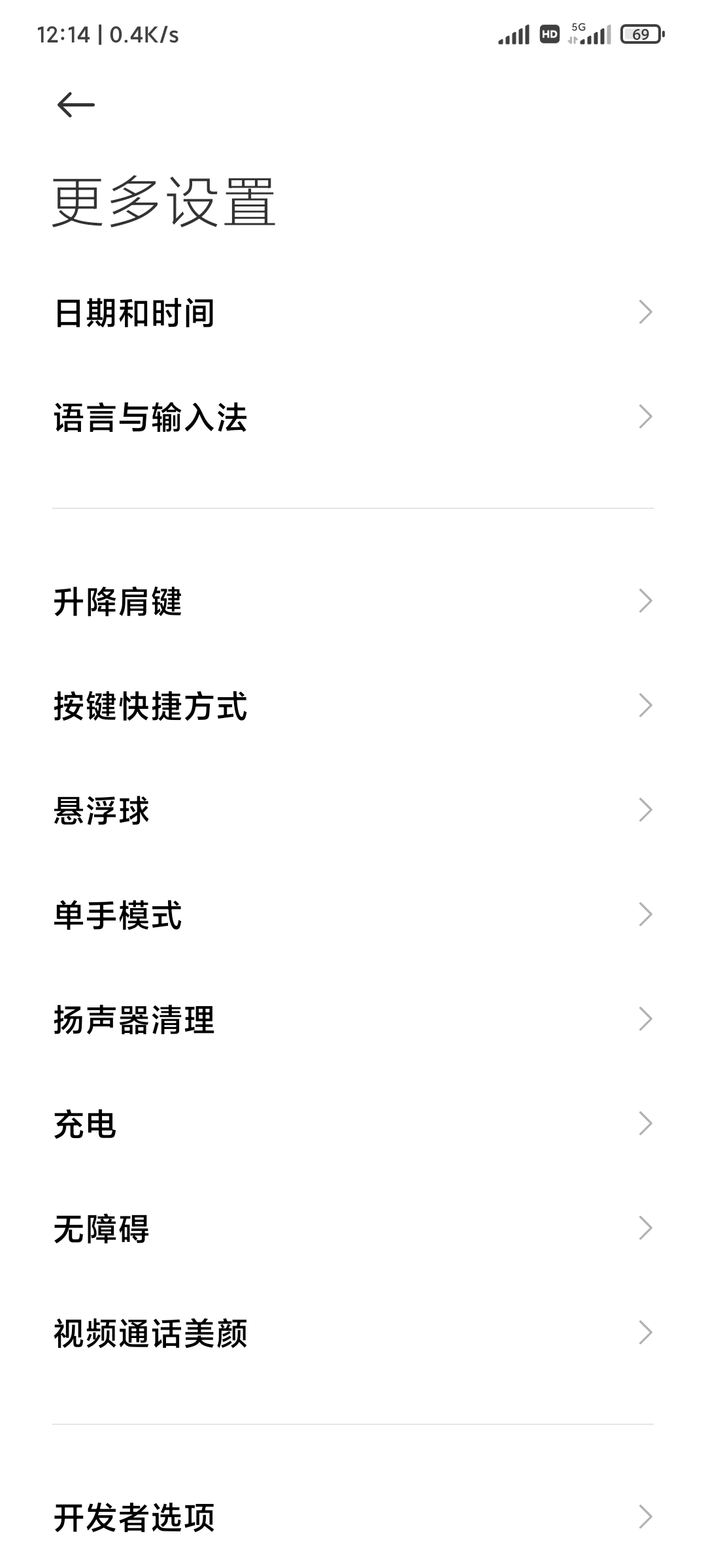The image size is (706, 1568).
Task: Open 日期和时间 settings
Action: point(353,312)
